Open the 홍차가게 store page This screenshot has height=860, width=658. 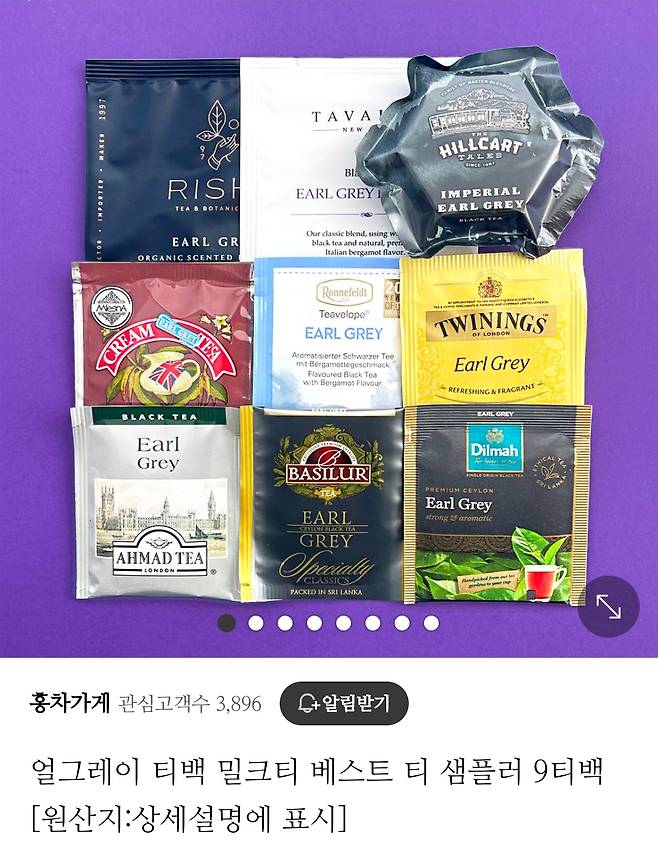pos(70,704)
